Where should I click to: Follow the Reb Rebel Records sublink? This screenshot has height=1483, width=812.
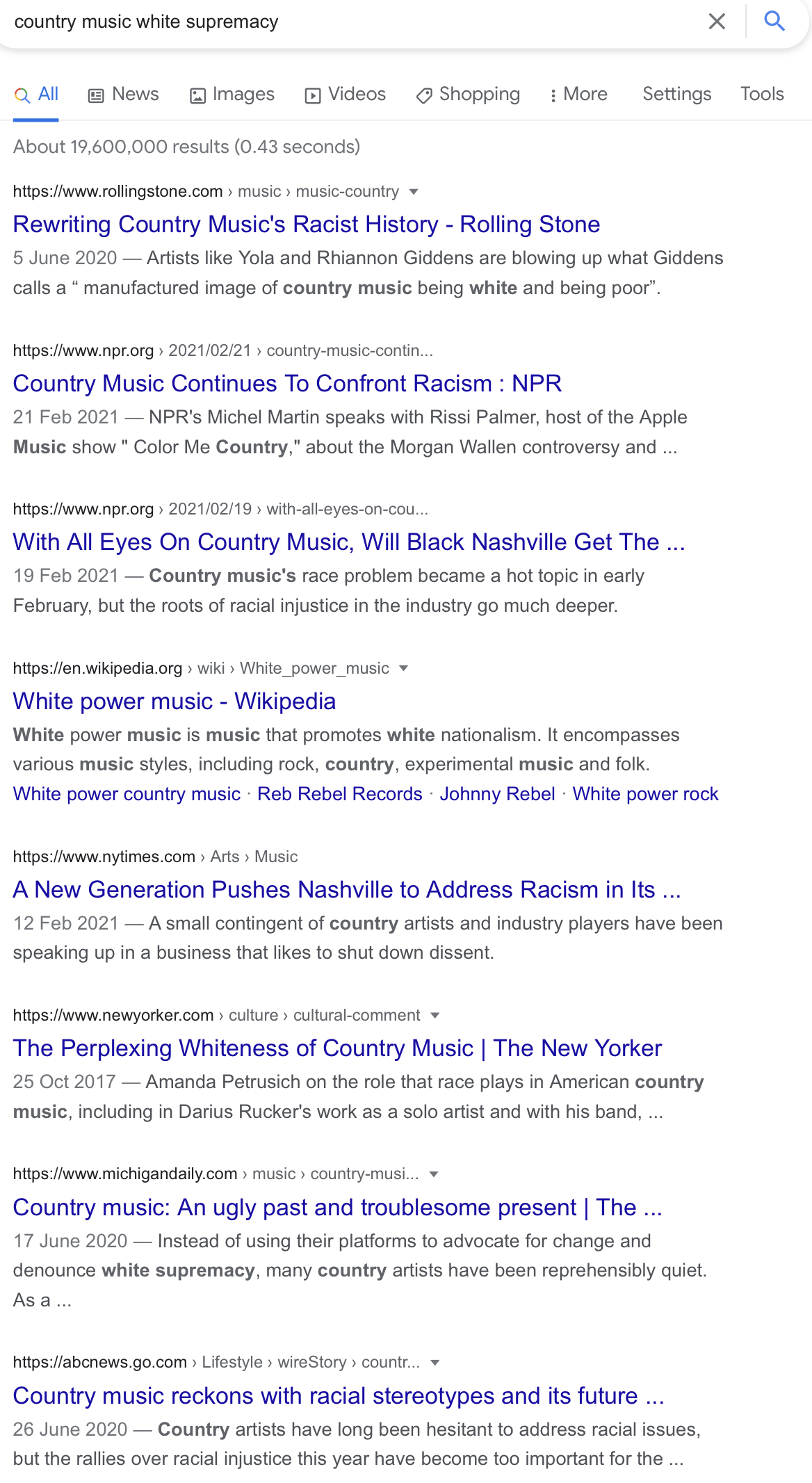tap(340, 794)
